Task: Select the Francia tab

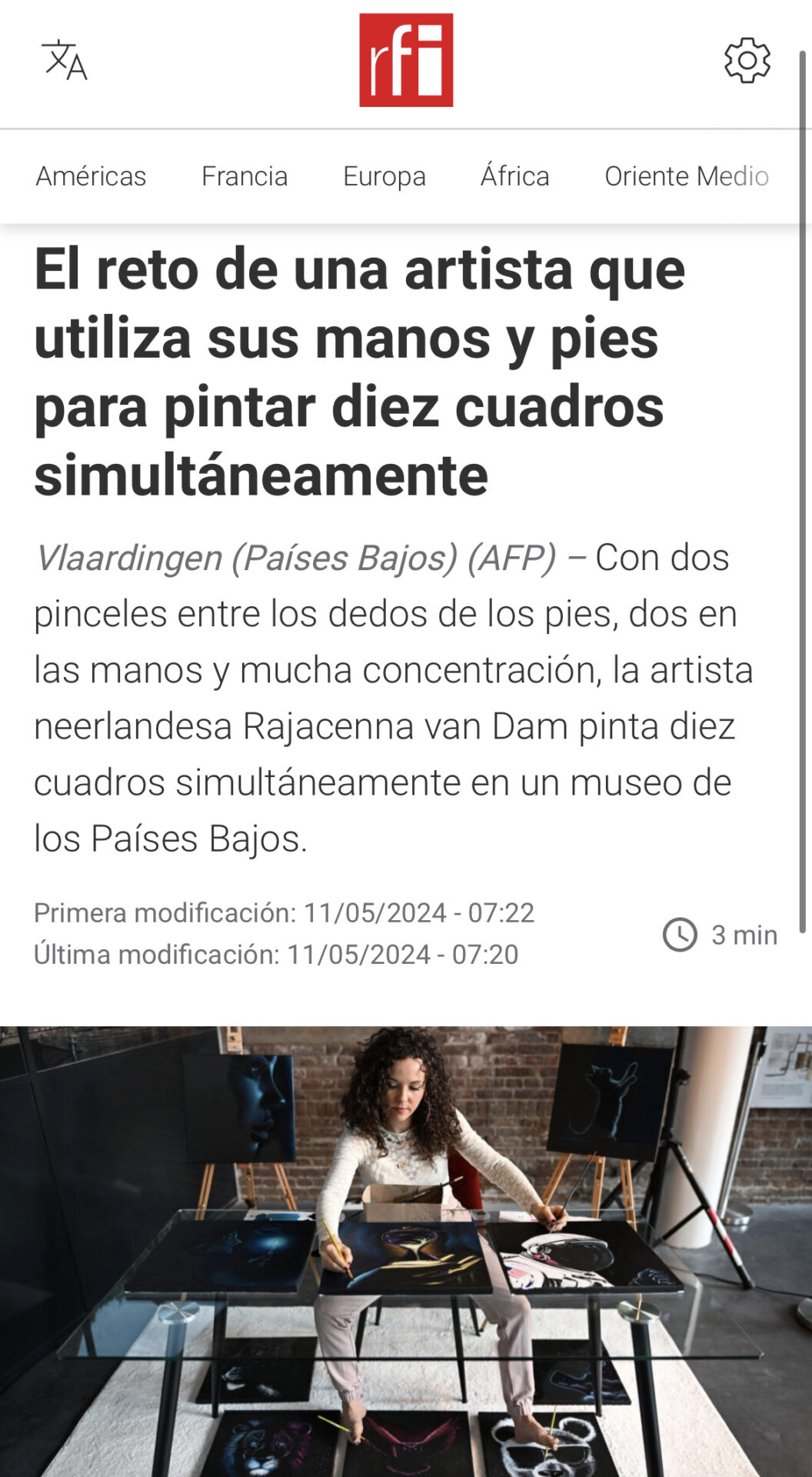Action: [x=245, y=176]
